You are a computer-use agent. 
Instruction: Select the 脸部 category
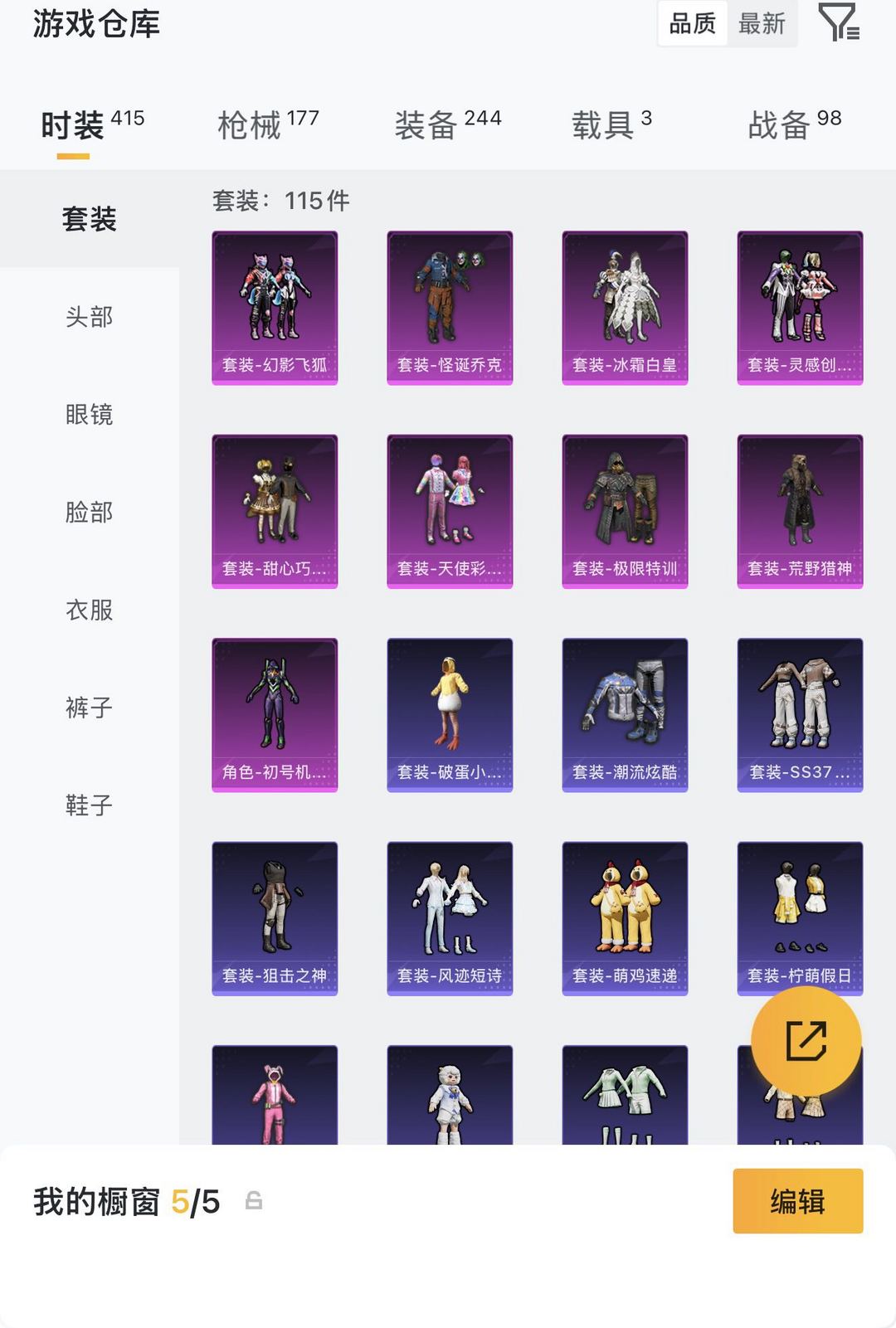pos(90,513)
